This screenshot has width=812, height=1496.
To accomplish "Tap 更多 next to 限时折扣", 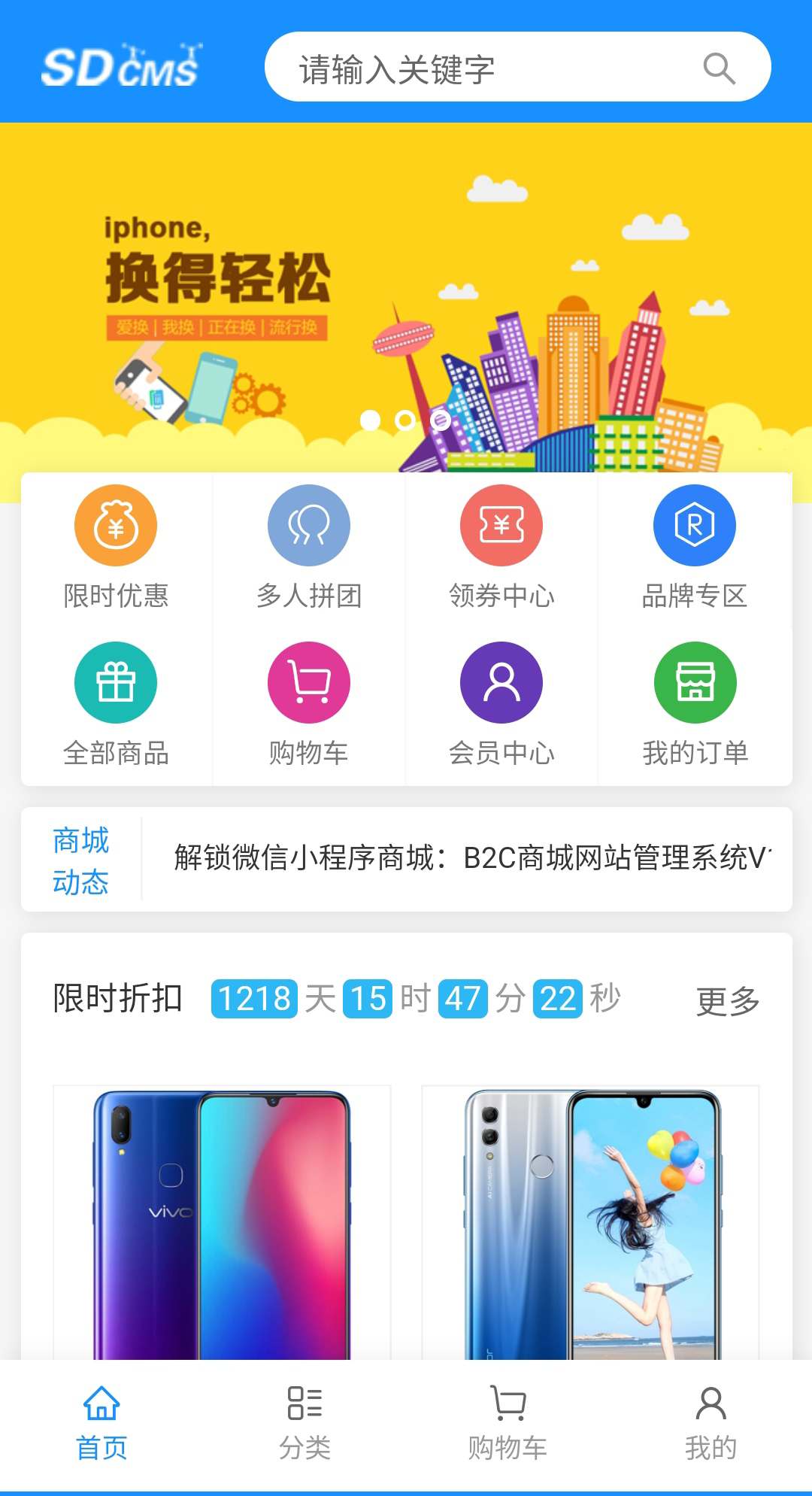I will (727, 1001).
